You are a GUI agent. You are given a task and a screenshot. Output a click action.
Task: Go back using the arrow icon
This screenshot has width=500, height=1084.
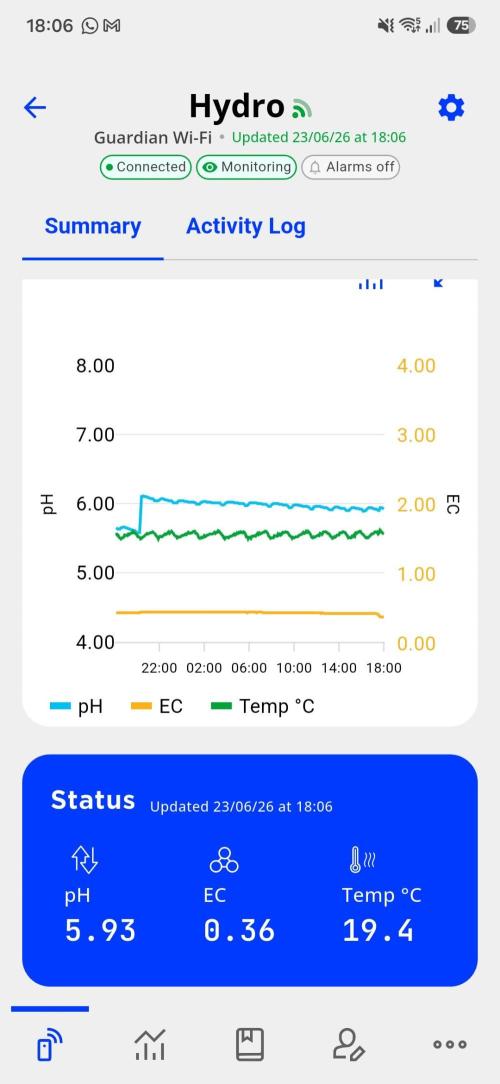coord(35,107)
